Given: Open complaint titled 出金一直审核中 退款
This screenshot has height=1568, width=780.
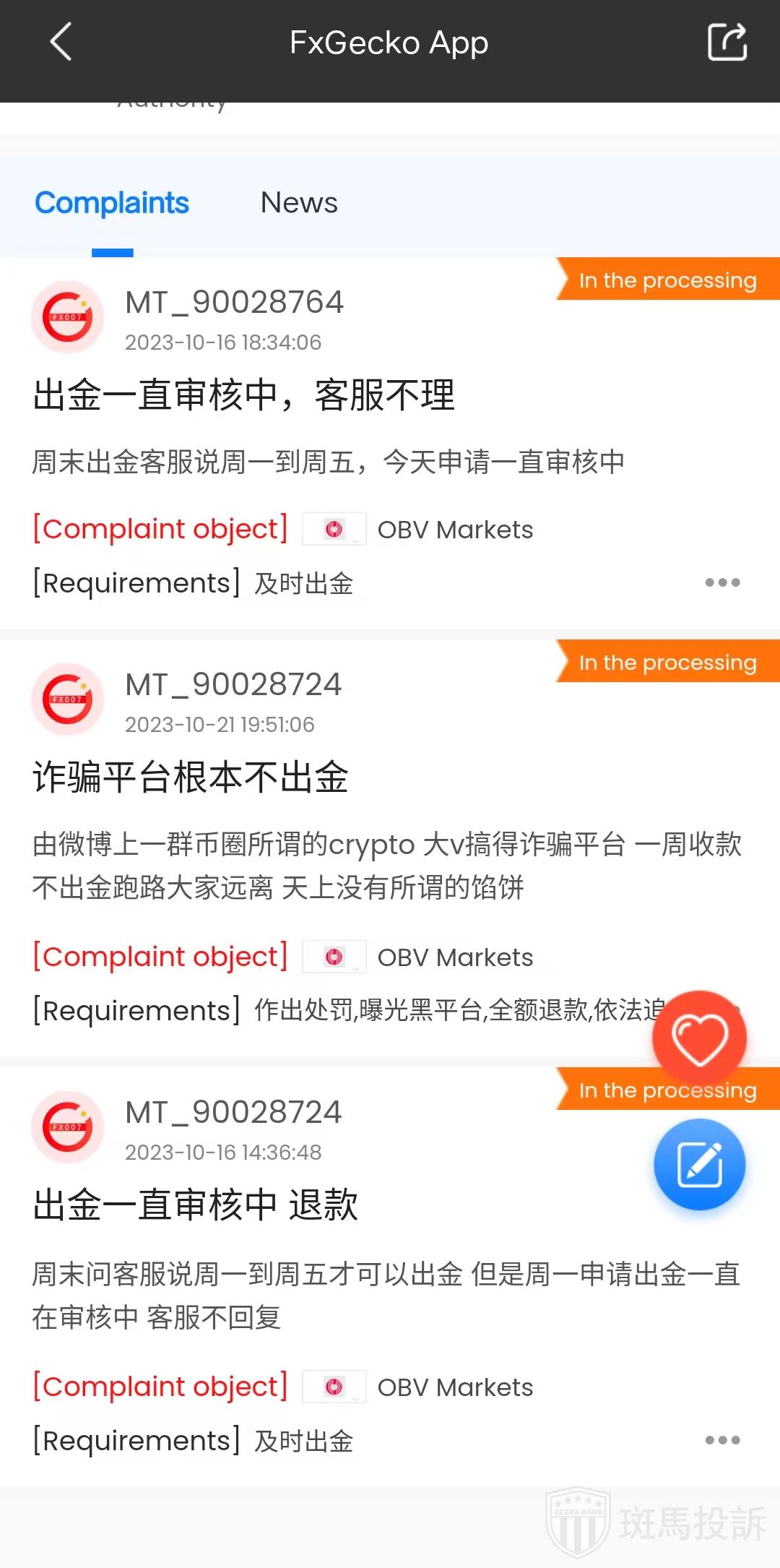Looking at the screenshot, I should (196, 1205).
